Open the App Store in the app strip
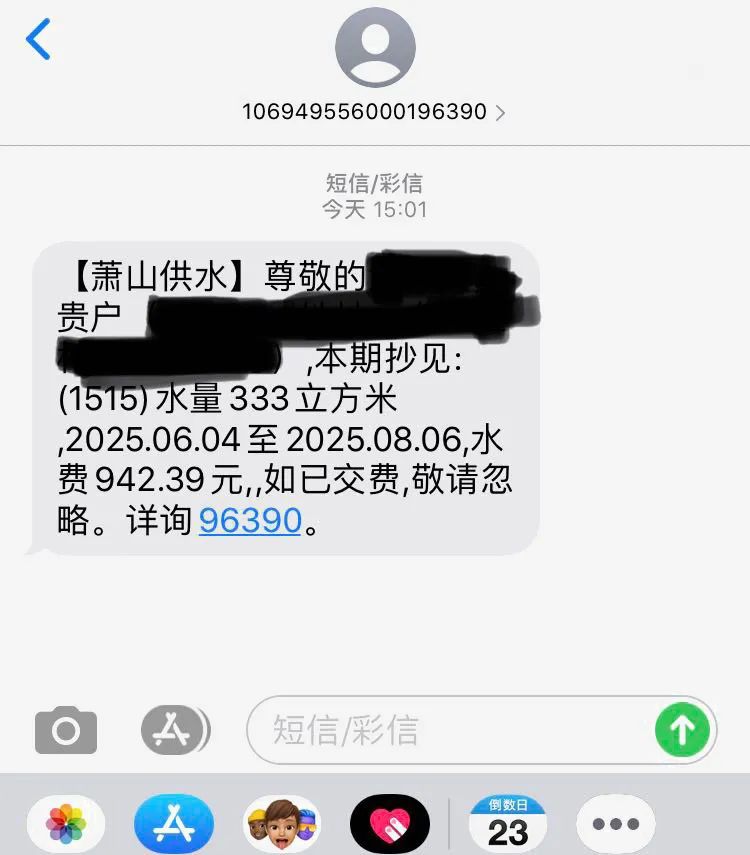The height and width of the screenshot is (855, 750). coord(174,825)
